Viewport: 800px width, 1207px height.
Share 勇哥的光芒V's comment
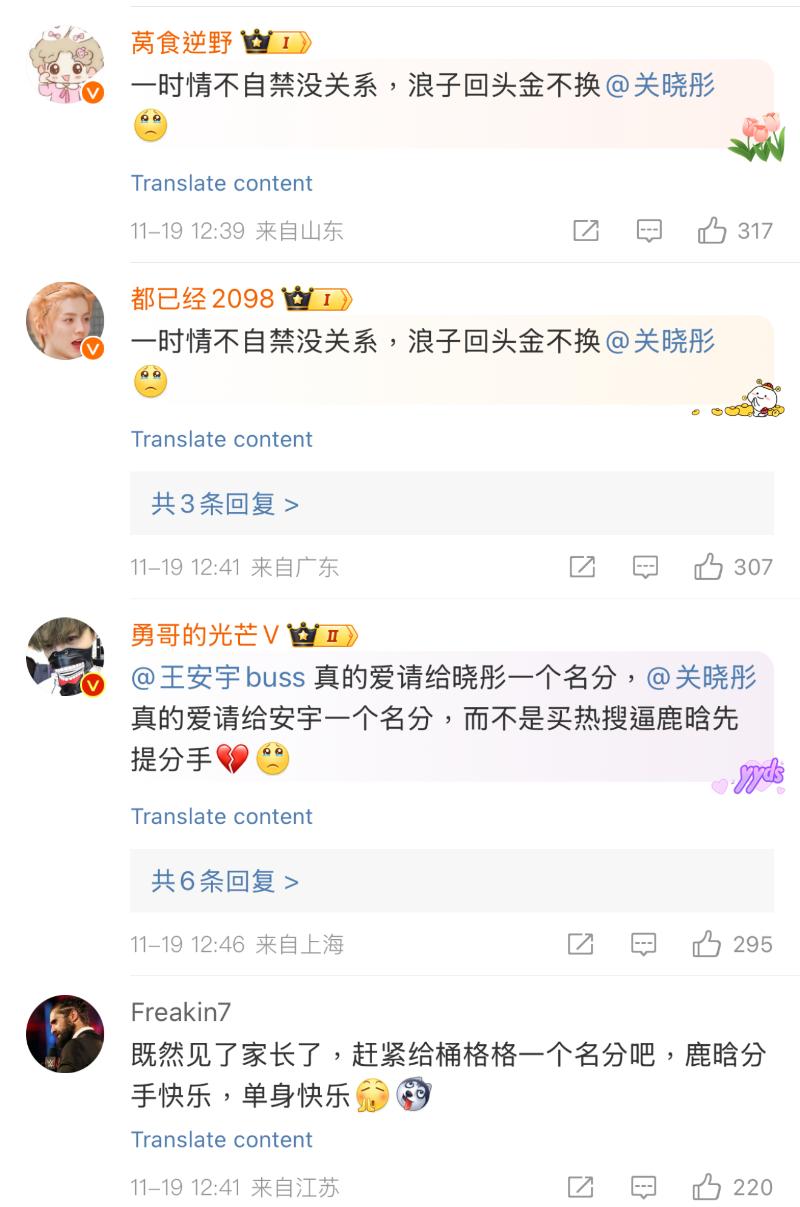(x=581, y=944)
